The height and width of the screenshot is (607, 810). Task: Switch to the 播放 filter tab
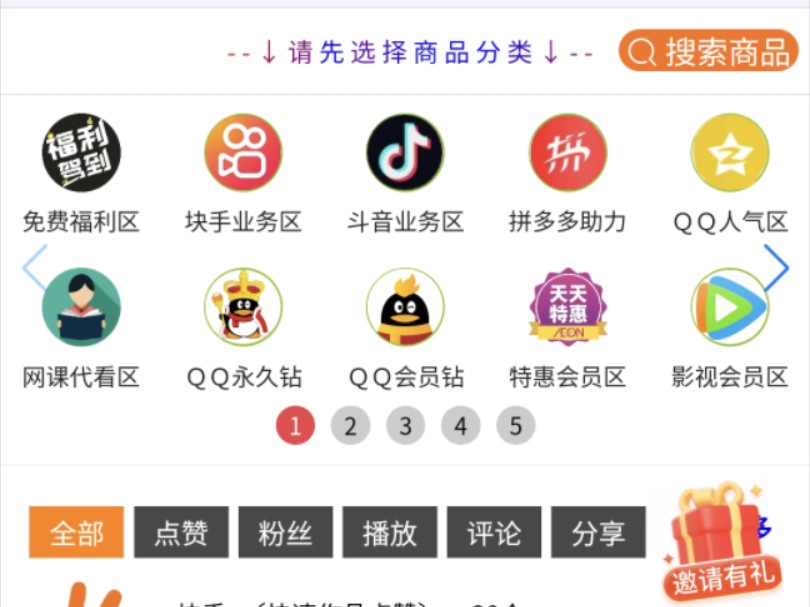(389, 532)
